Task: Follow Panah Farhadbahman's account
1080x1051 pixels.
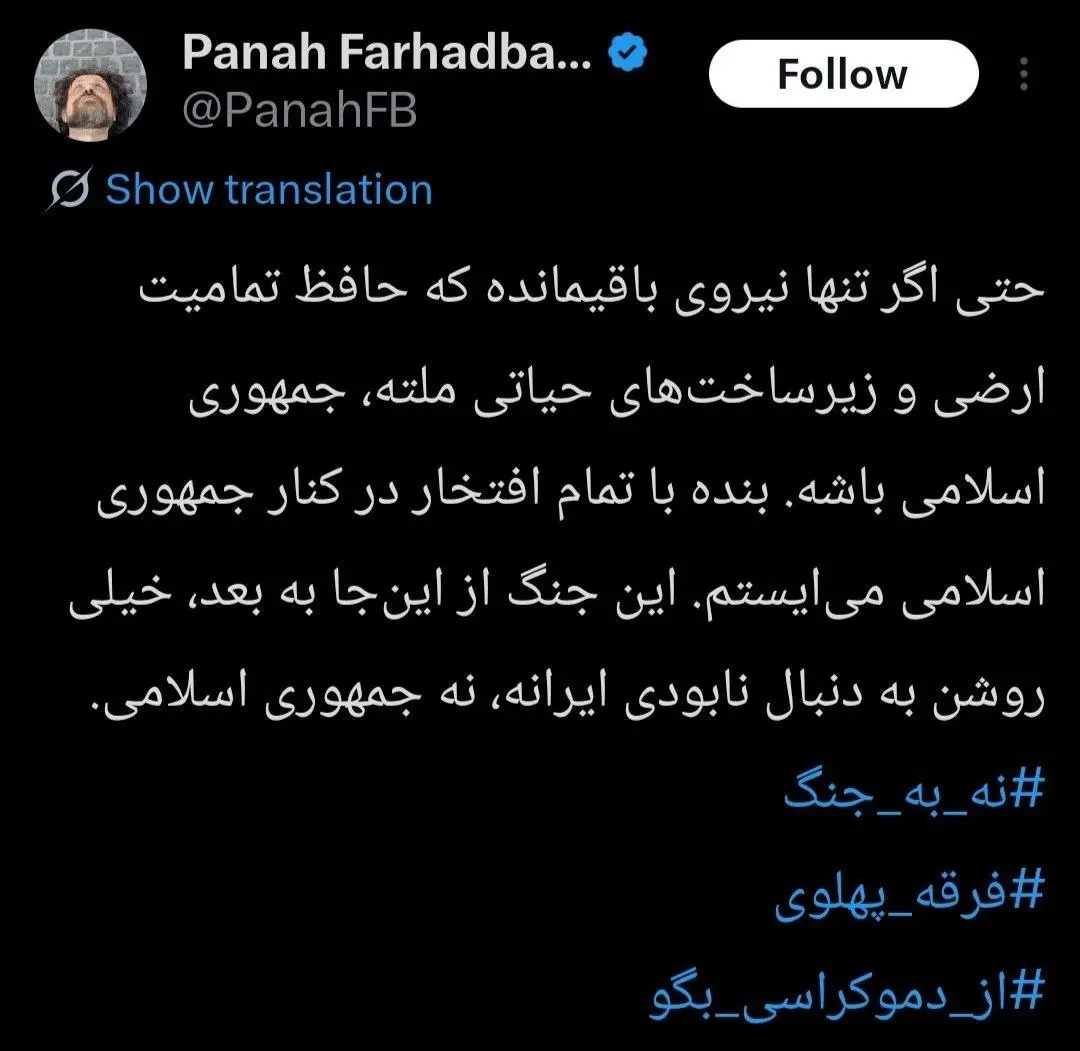Action: click(x=842, y=74)
